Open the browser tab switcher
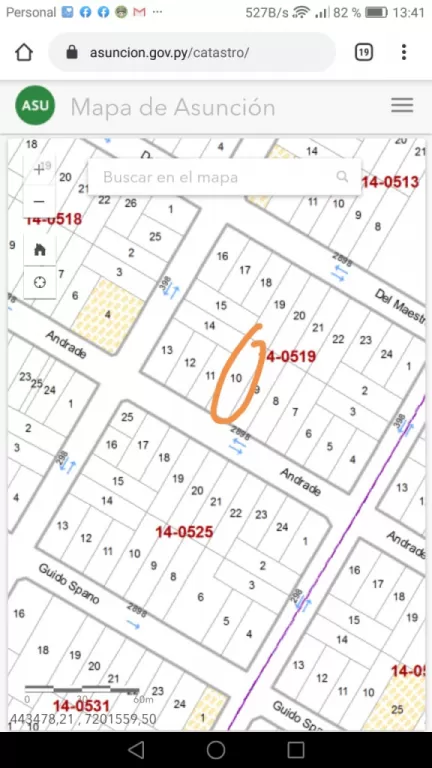 pos(363,52)
